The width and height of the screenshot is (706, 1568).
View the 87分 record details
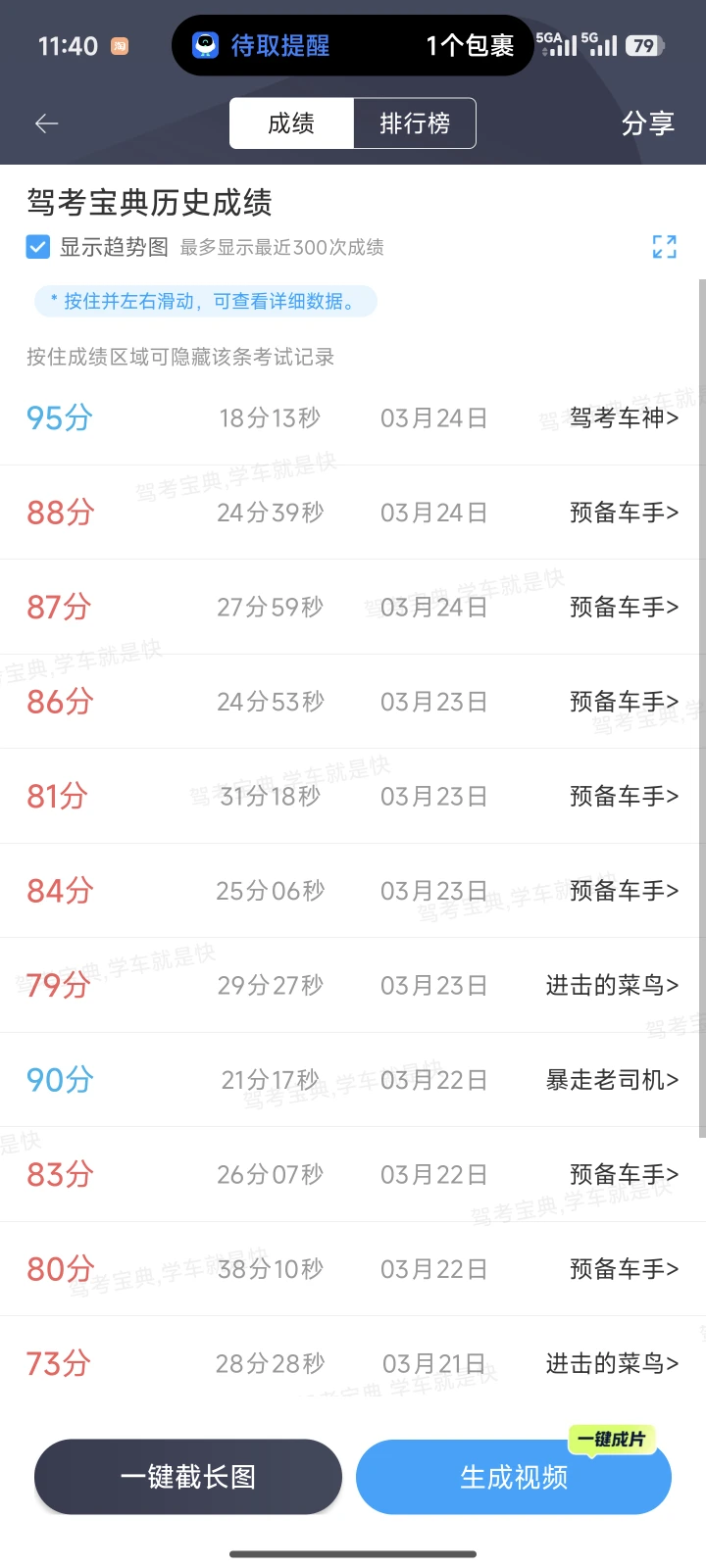(624, 608)
